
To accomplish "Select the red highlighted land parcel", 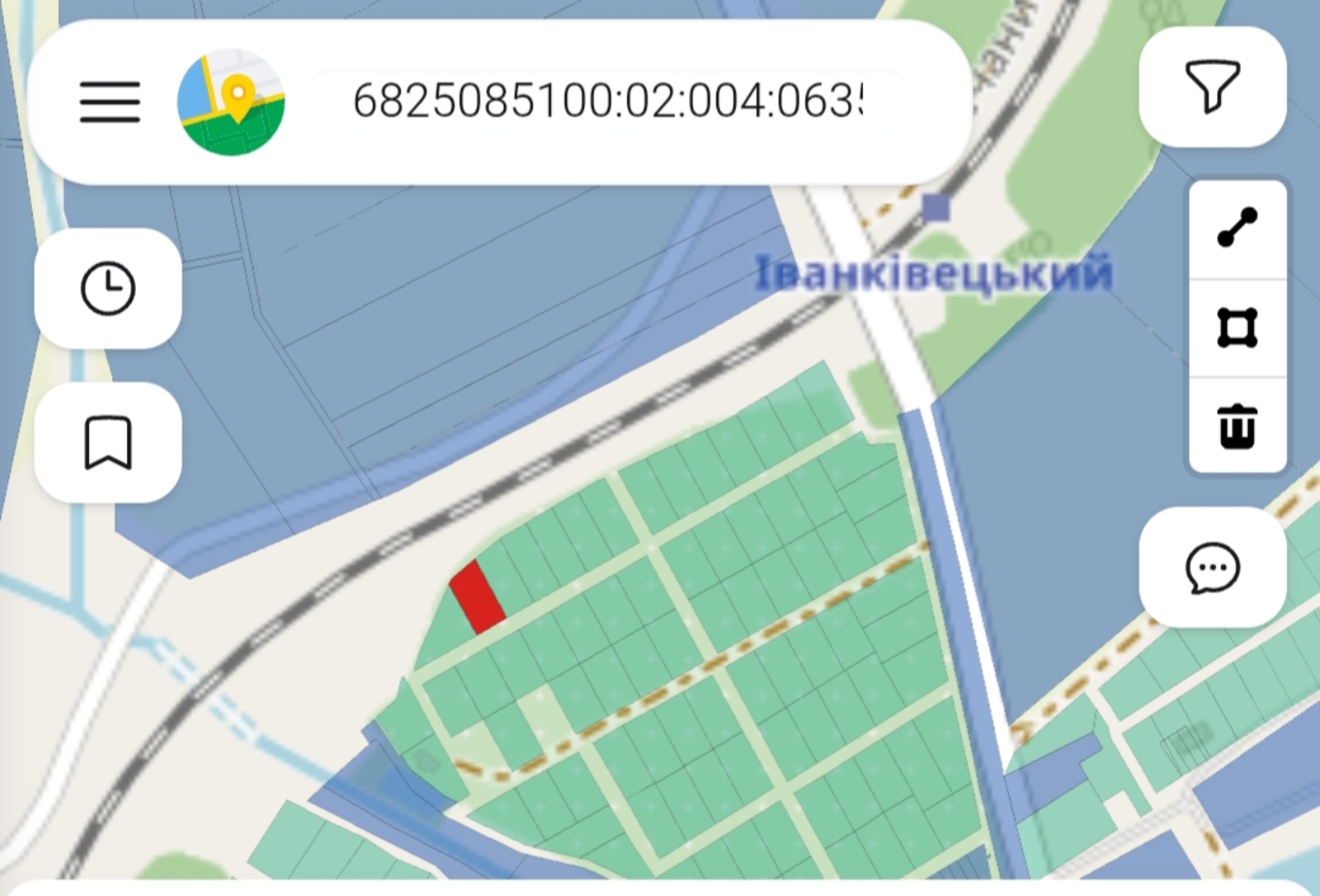I will point(477,597).
